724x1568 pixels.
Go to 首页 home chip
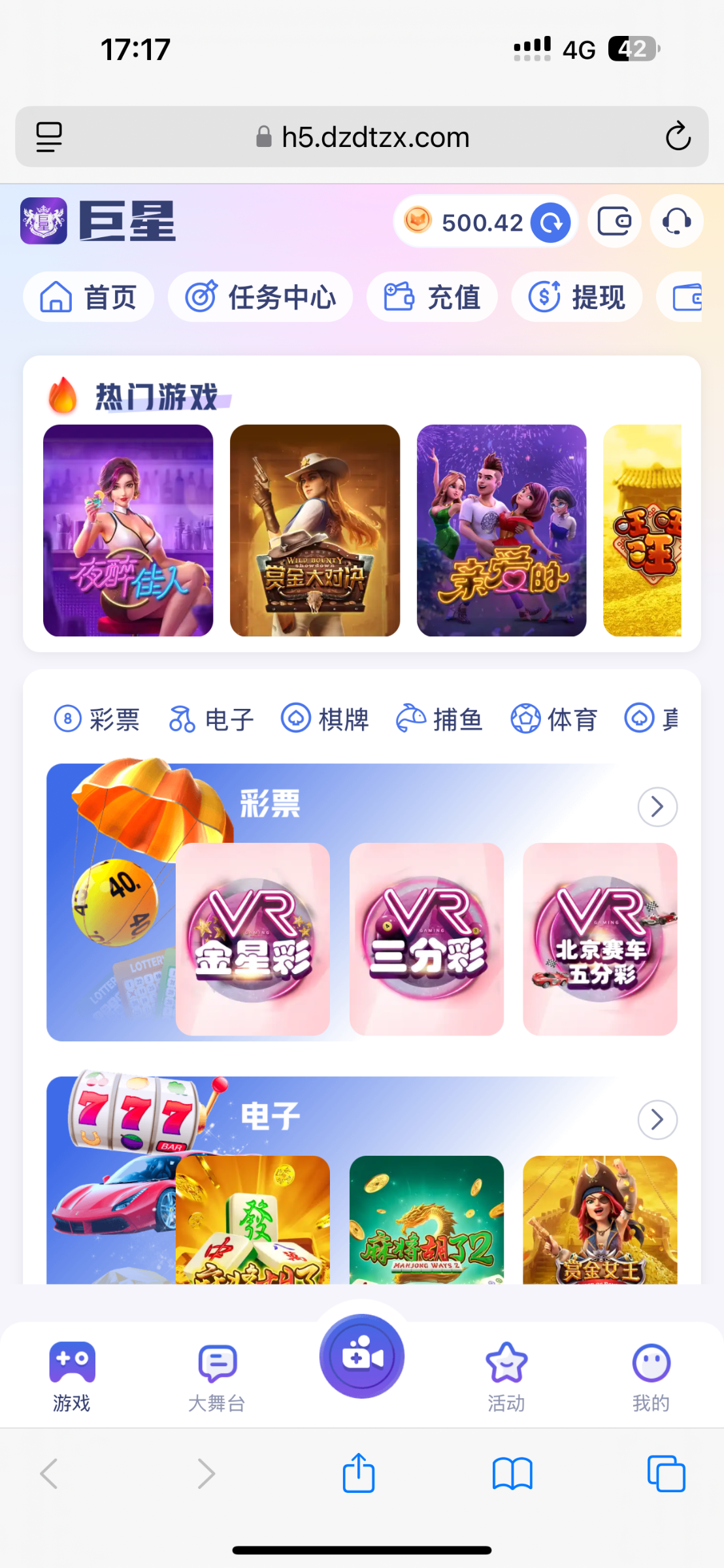point(89,297)
